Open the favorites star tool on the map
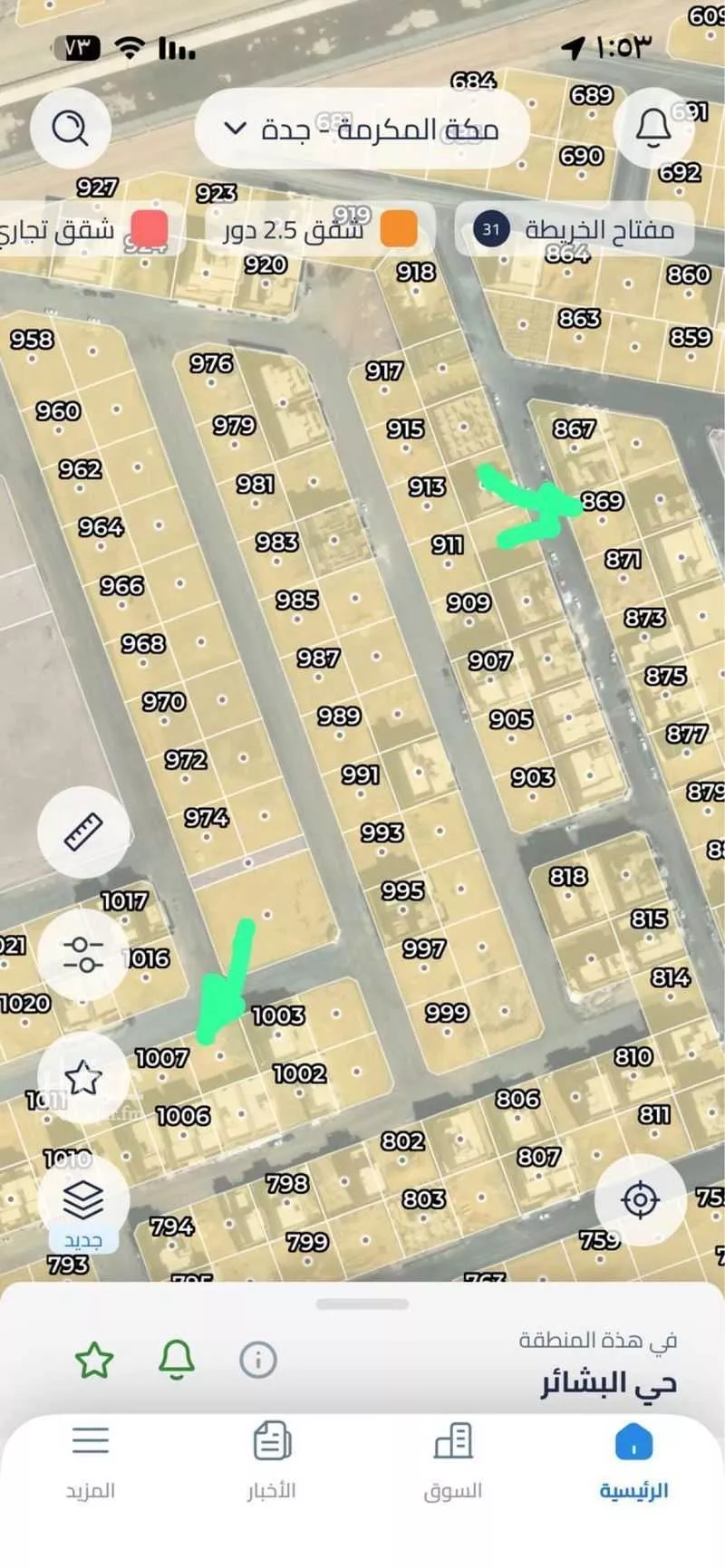 [x=83, y=1076]
